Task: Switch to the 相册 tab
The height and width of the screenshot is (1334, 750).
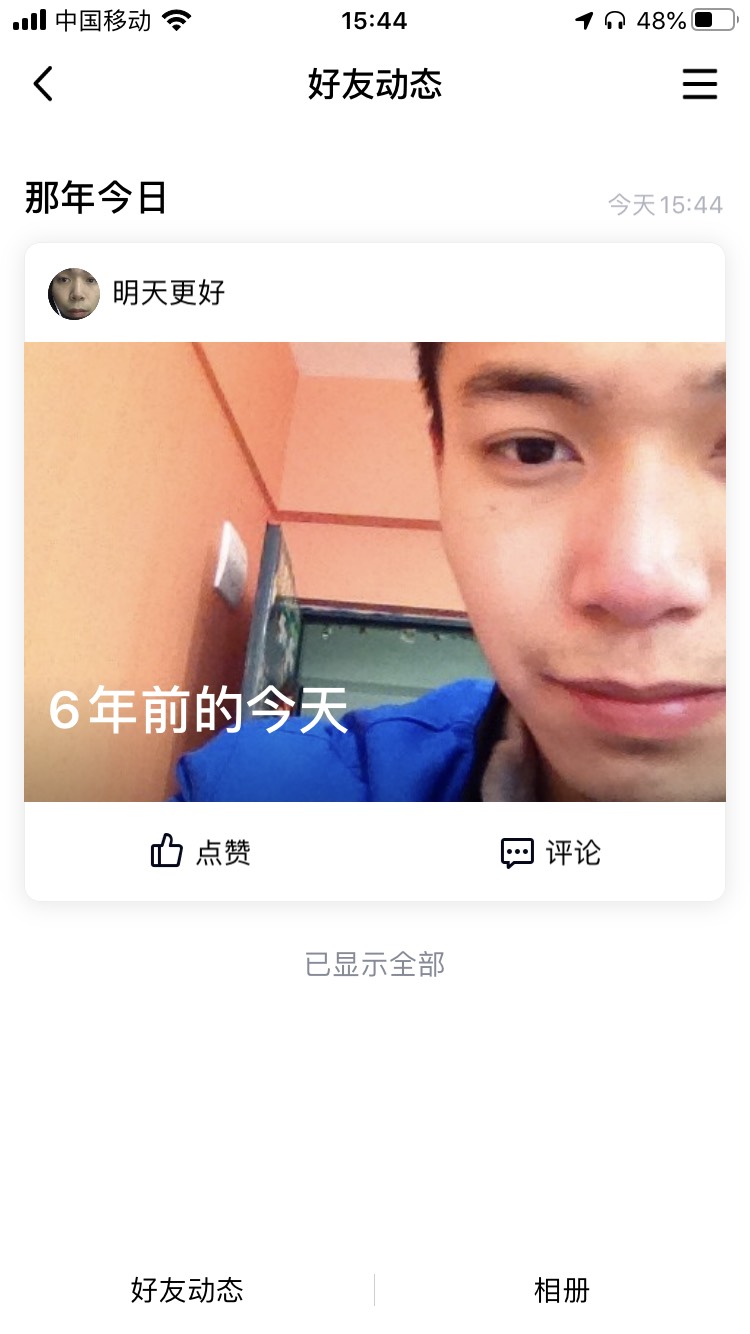Action: (562, 1290)
